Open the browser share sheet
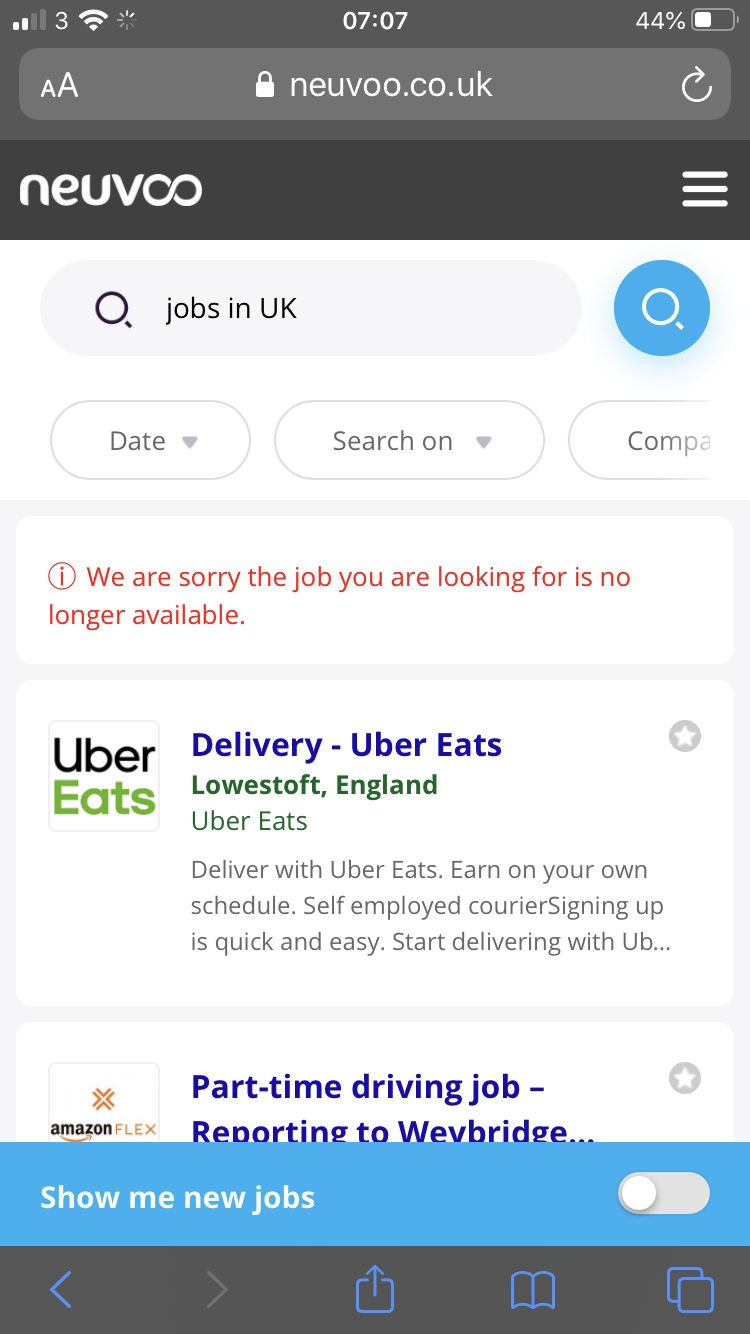This screenshot has height=1334, width=750. pyautogui.click(x=375, y=1289)
